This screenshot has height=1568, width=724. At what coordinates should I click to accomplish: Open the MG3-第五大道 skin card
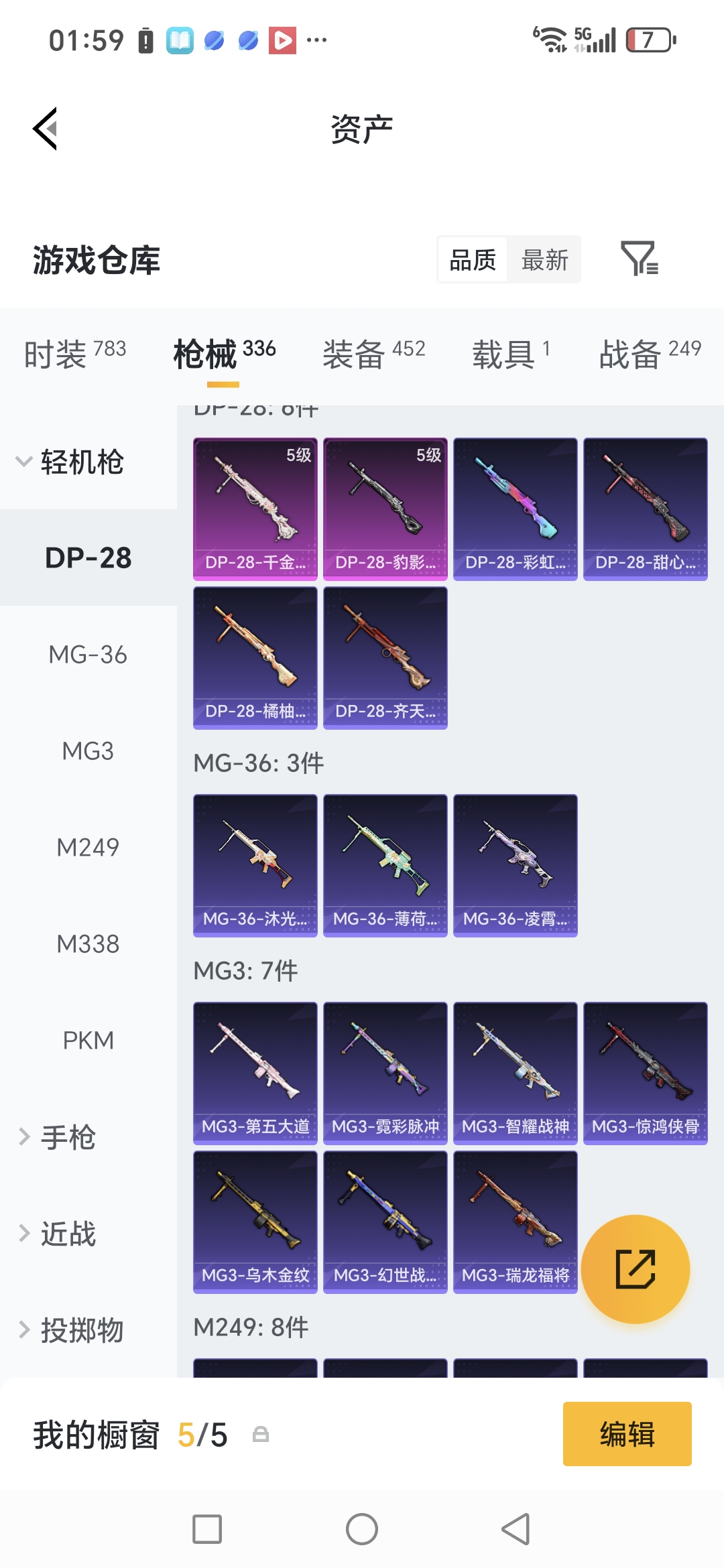click(x=255, y=1073)
